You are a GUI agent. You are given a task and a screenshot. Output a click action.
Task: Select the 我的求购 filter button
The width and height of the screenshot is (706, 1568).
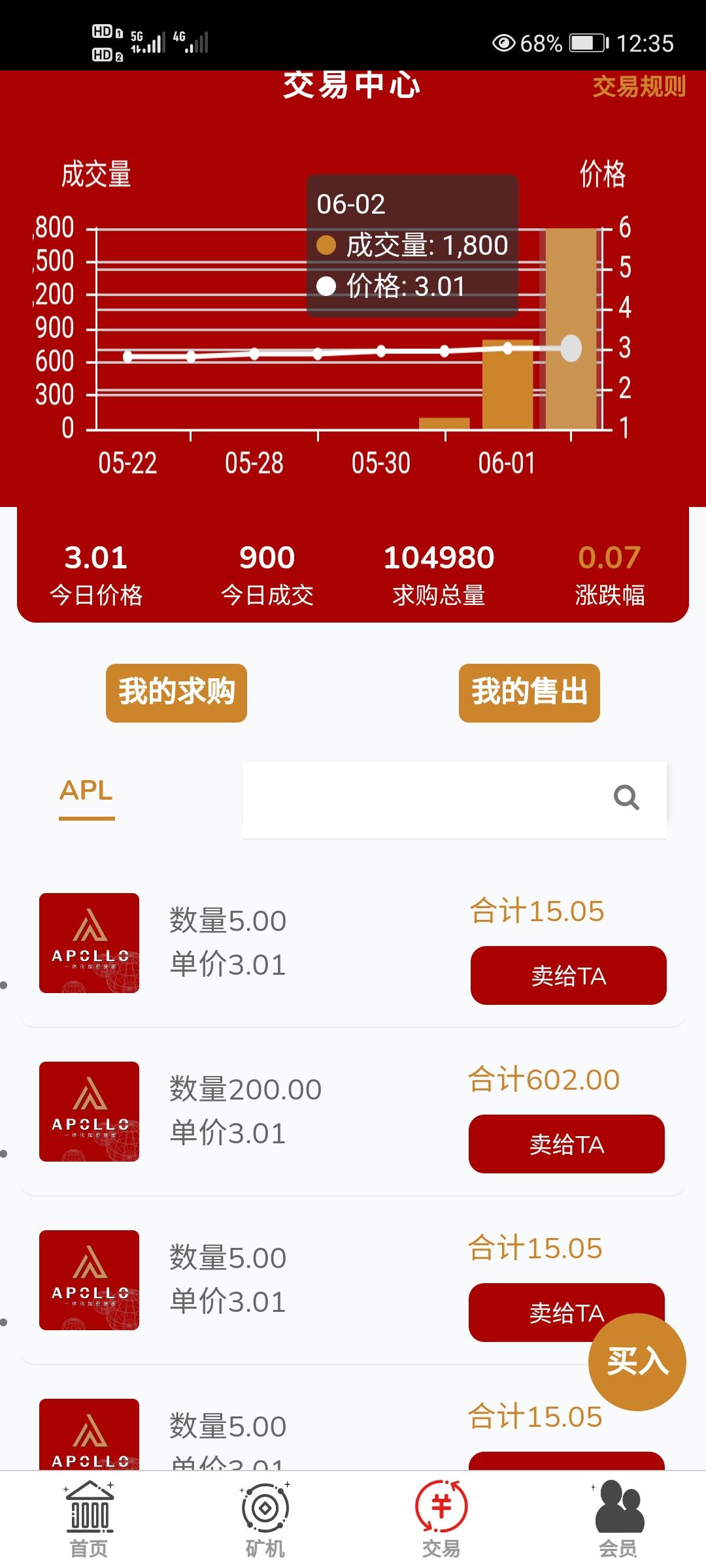coord(176,693)
